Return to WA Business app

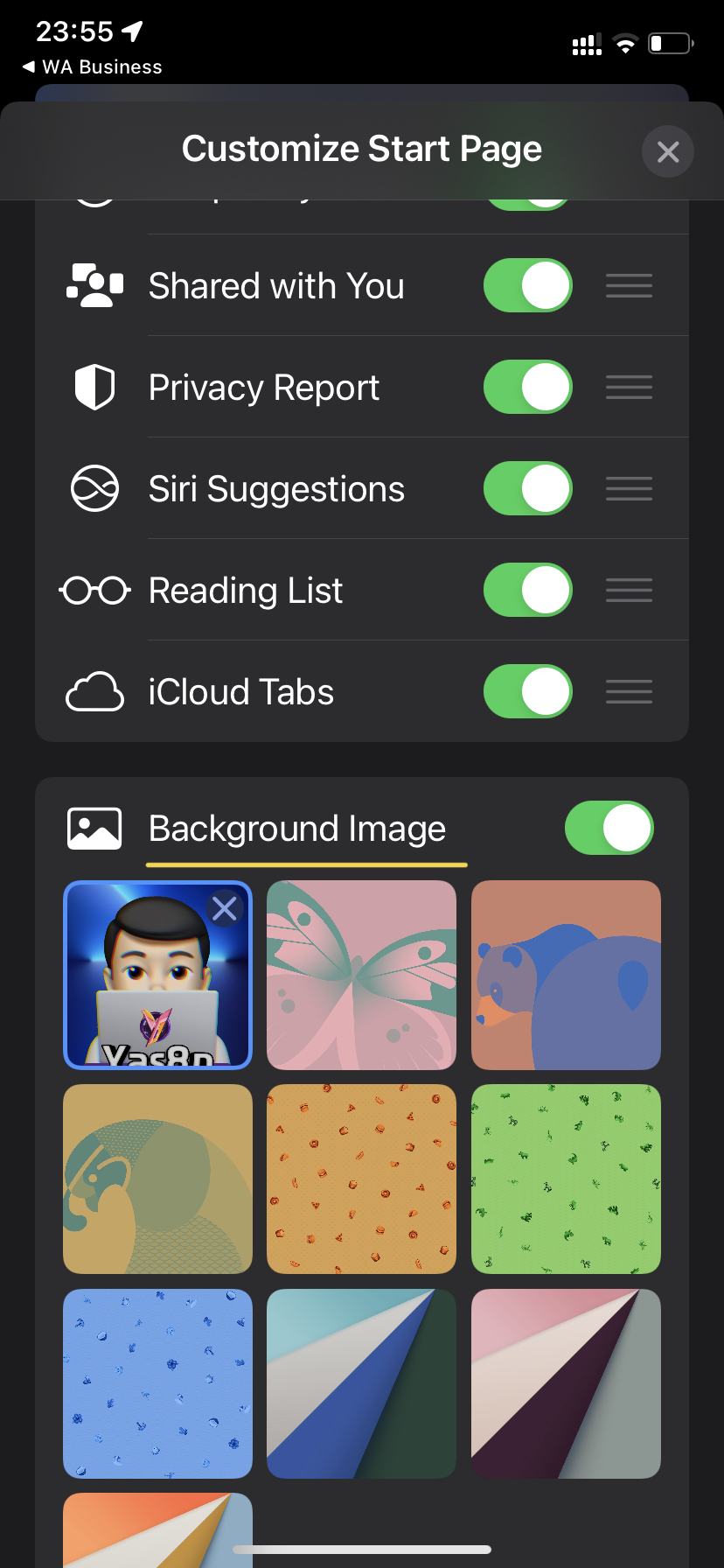pyautogui.click(x=92, y=66)
